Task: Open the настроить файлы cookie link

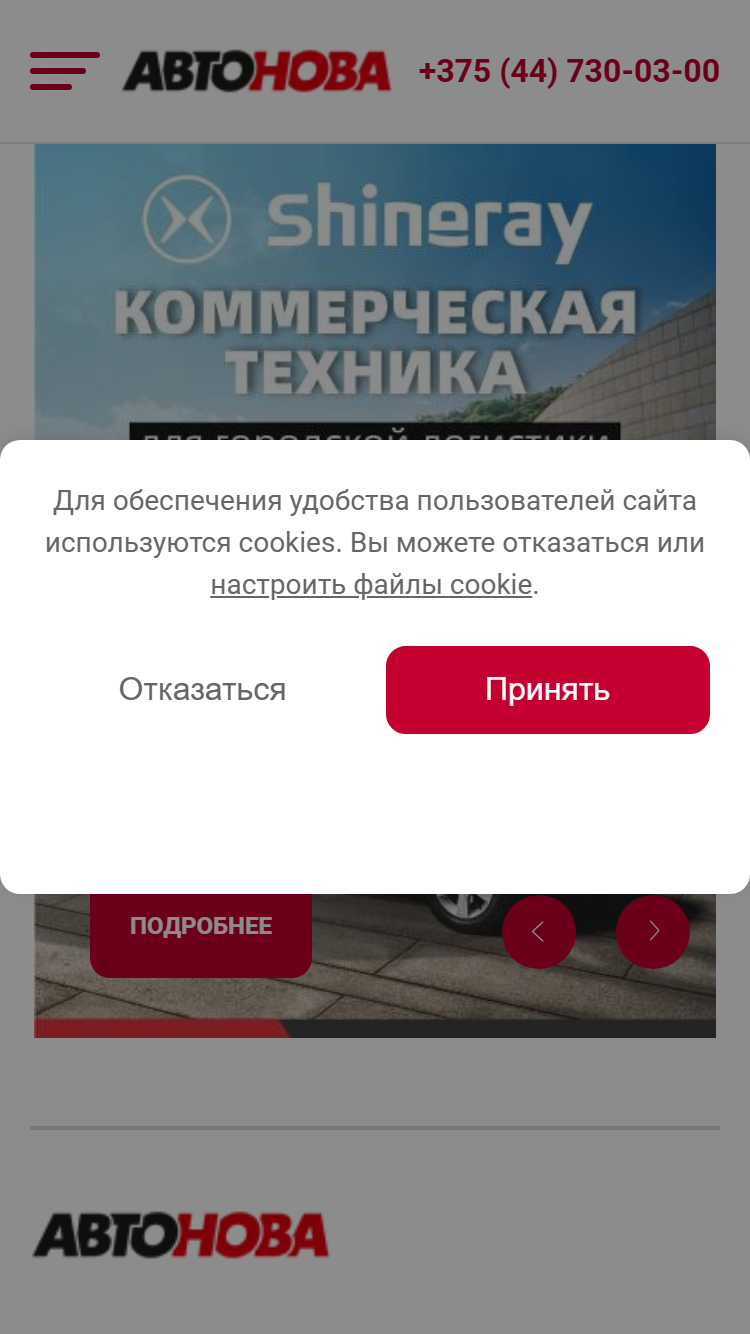Action: [x=371, y=584]
